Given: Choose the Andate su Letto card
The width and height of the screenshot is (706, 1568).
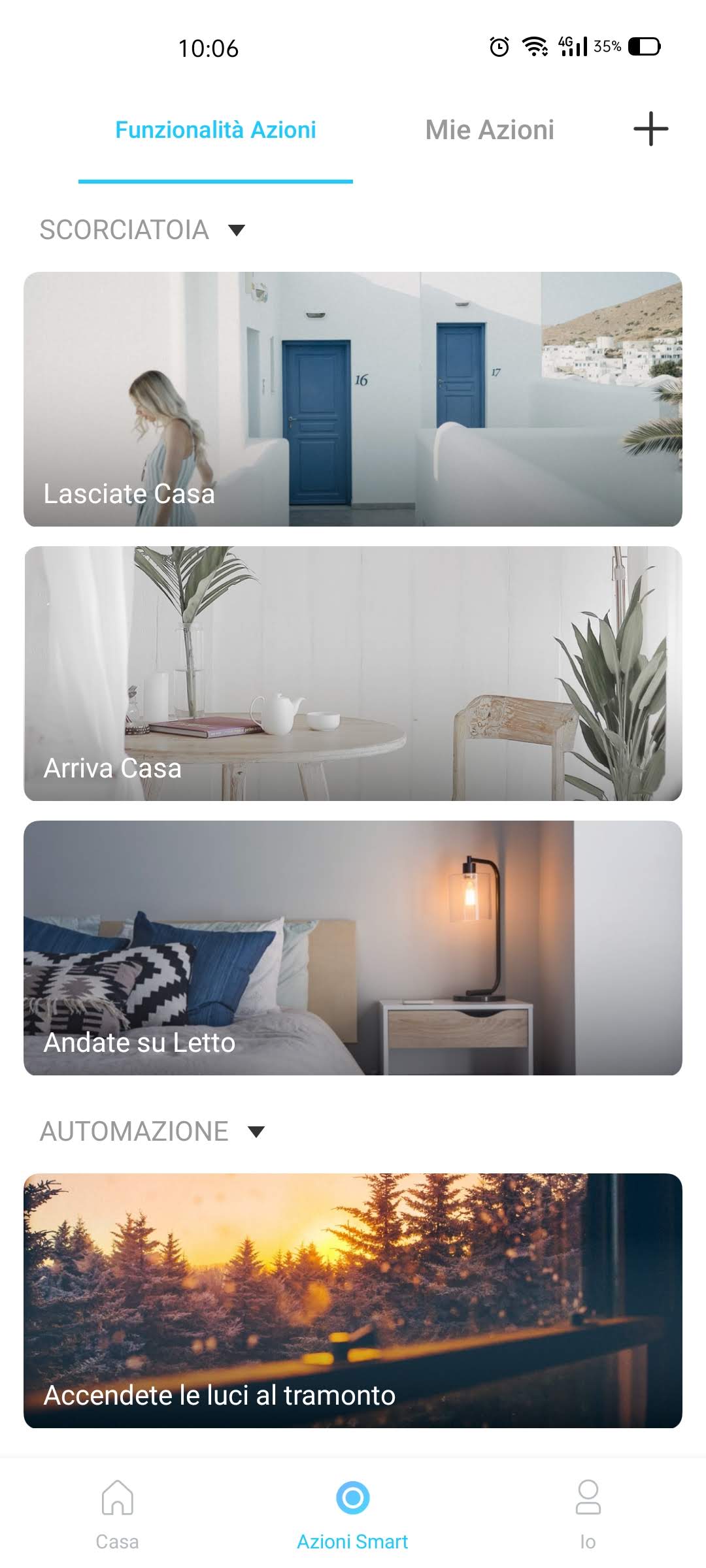Looking at the screenshot, I should coord(353,948).
